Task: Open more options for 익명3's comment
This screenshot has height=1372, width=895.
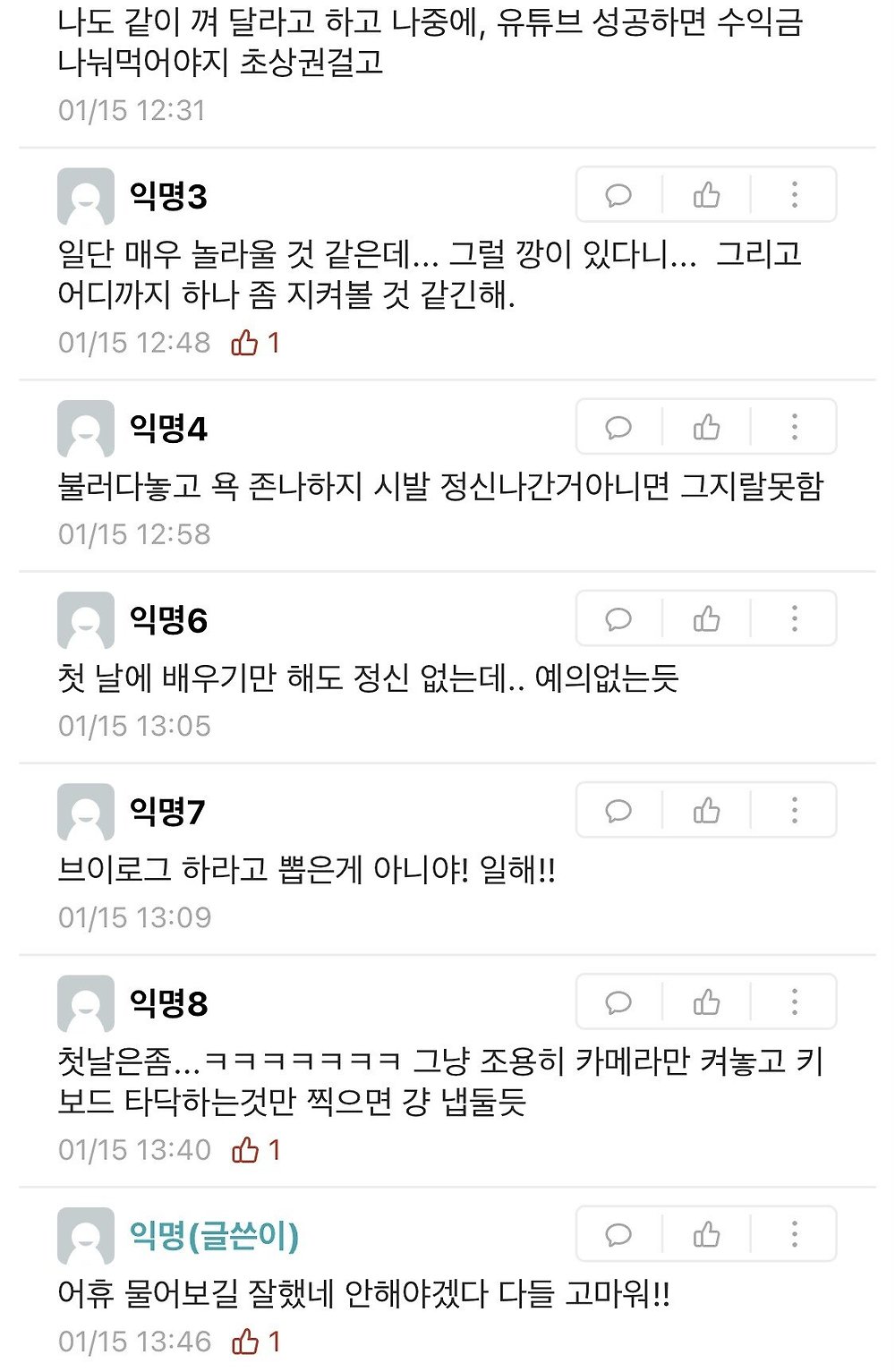Action: coord(794,195)
